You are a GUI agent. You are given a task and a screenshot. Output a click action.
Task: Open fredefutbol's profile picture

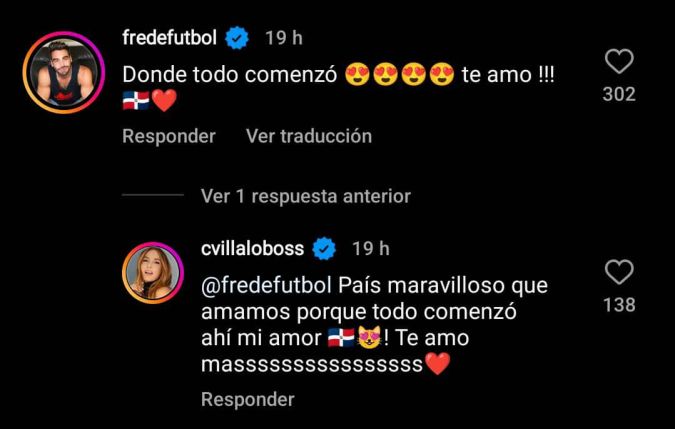(x=64, y=72)
